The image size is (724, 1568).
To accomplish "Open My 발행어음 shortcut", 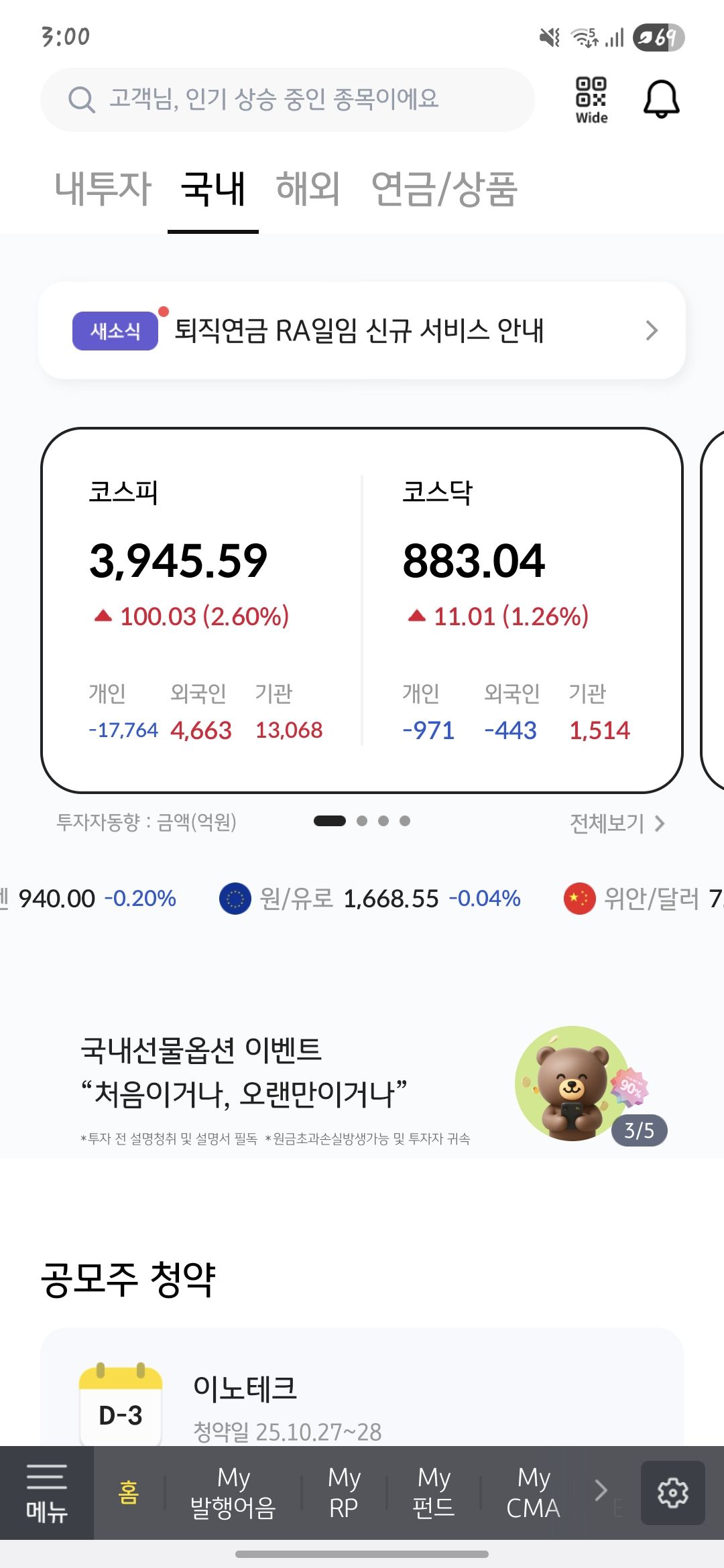I will 233,1493.
